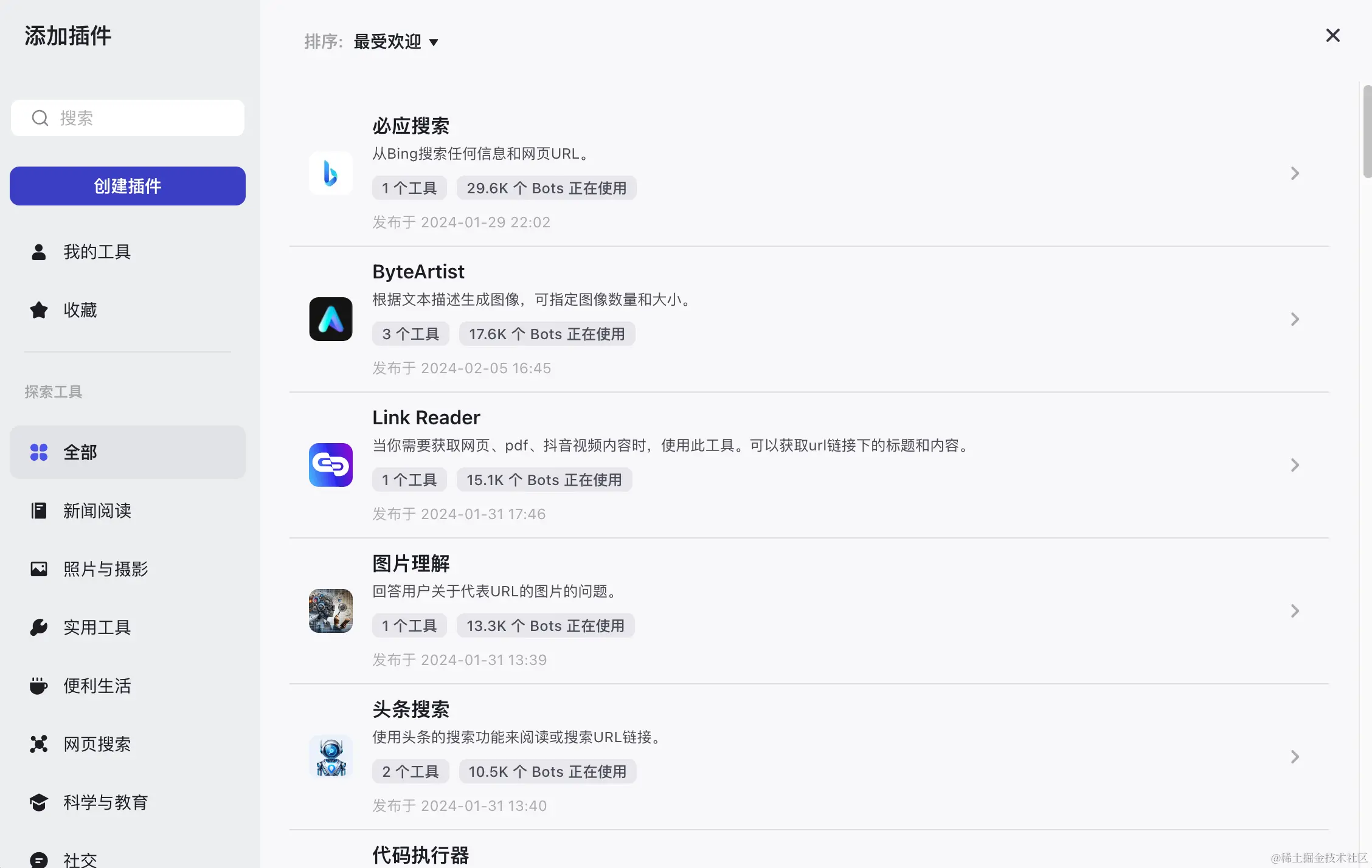Switch to 新闻阅读 category
The width and height of the screenshot is (1372, 868).
coord(97,511)
